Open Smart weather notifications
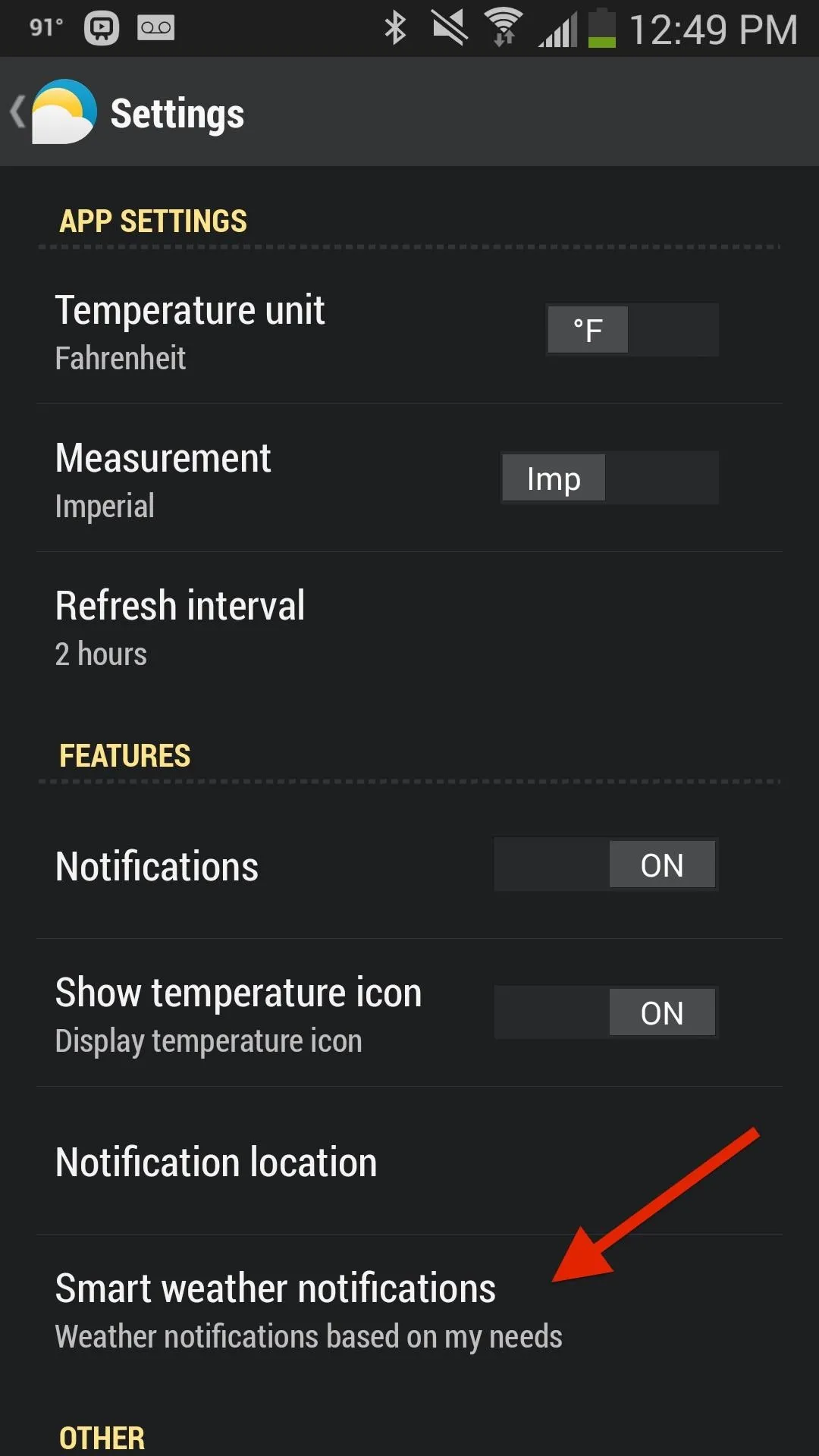Image resolution: width=819 pixels, height=1456 pixels. coord(409,1310)
